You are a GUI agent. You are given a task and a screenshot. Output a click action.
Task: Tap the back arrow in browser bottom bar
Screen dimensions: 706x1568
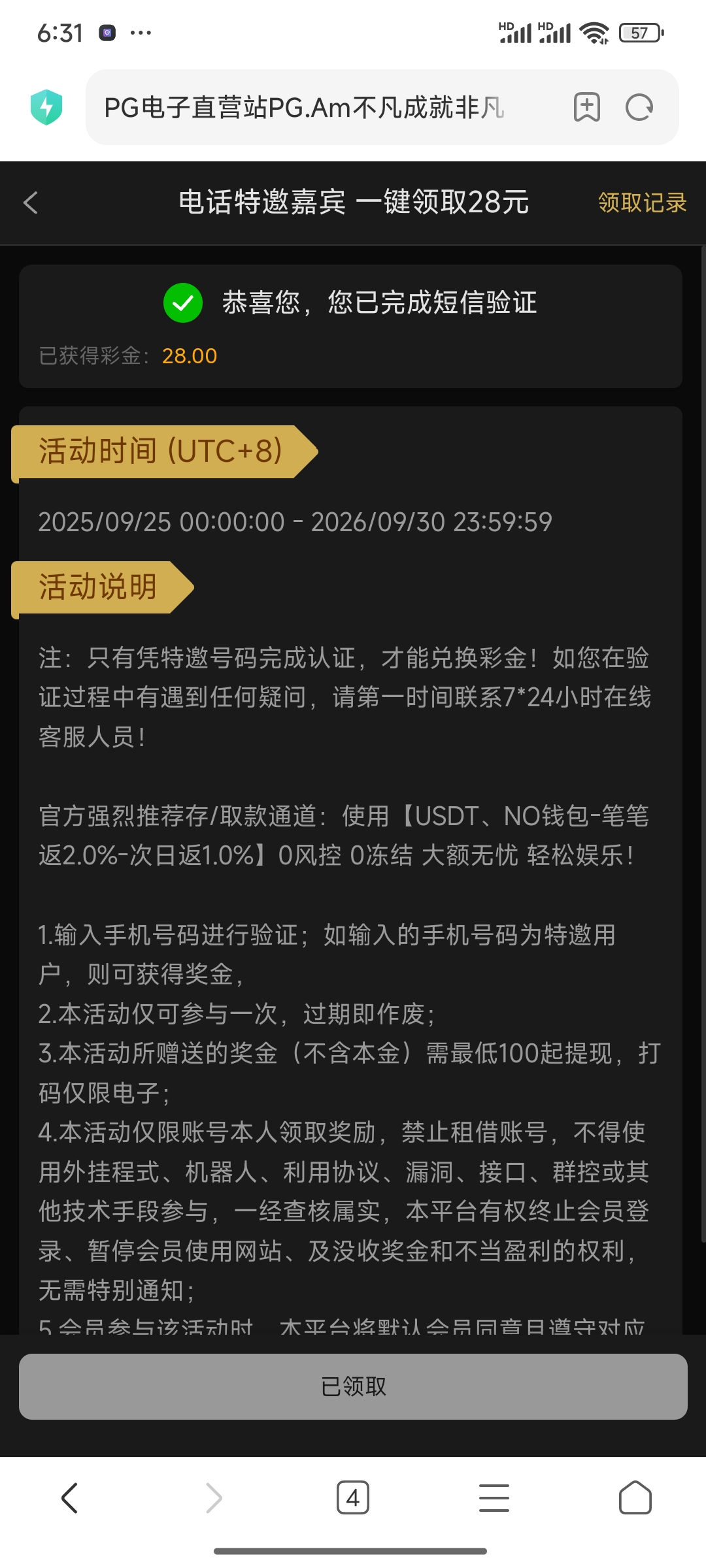[x=70, y=1498]
